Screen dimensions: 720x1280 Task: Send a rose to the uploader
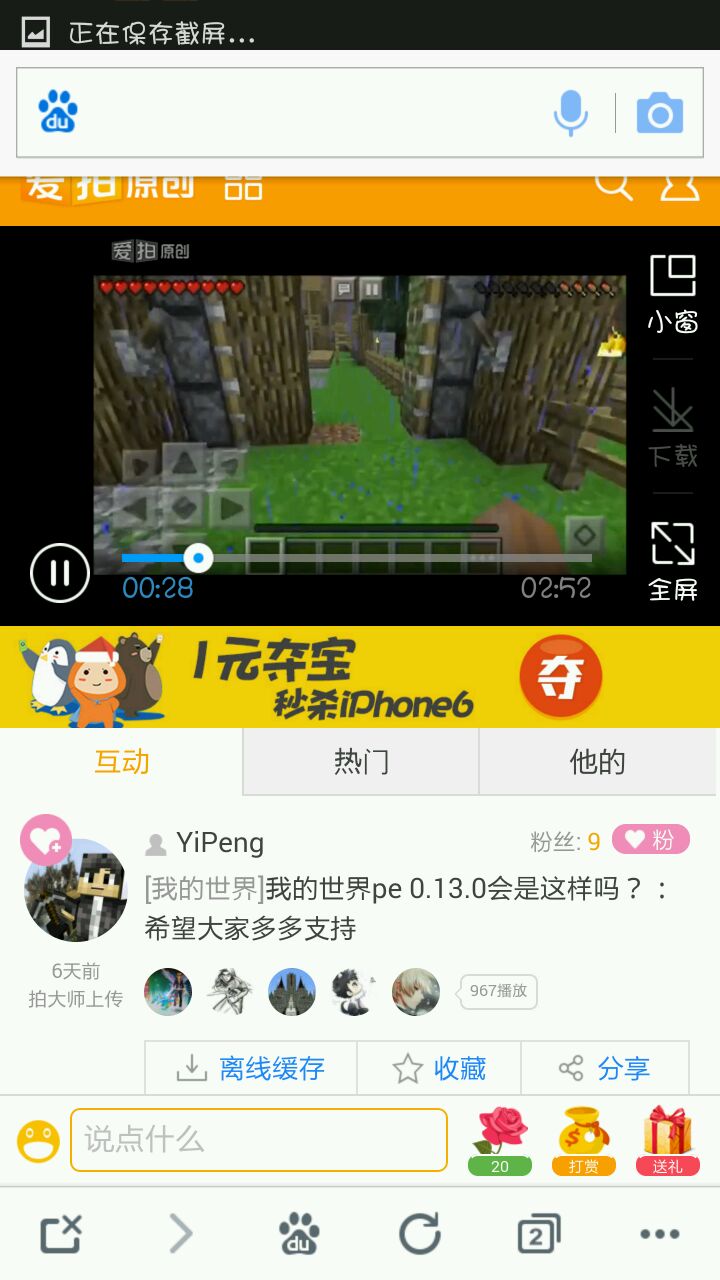500,1139
